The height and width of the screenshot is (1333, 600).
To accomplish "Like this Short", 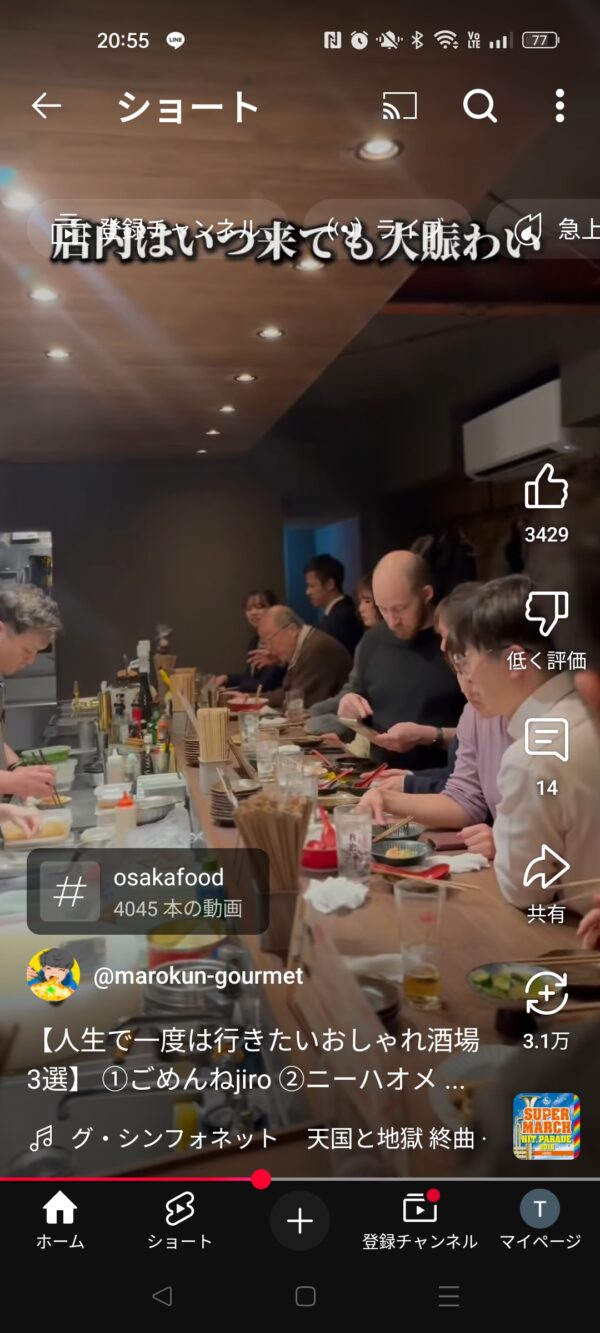I will [546, 489].
